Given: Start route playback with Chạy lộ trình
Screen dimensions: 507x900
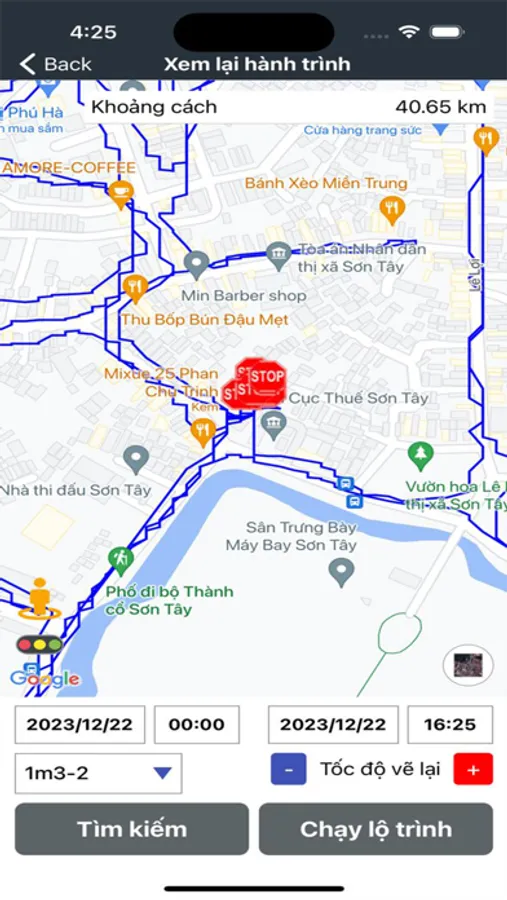Looking at the screenshot, I should pos(376,829).
